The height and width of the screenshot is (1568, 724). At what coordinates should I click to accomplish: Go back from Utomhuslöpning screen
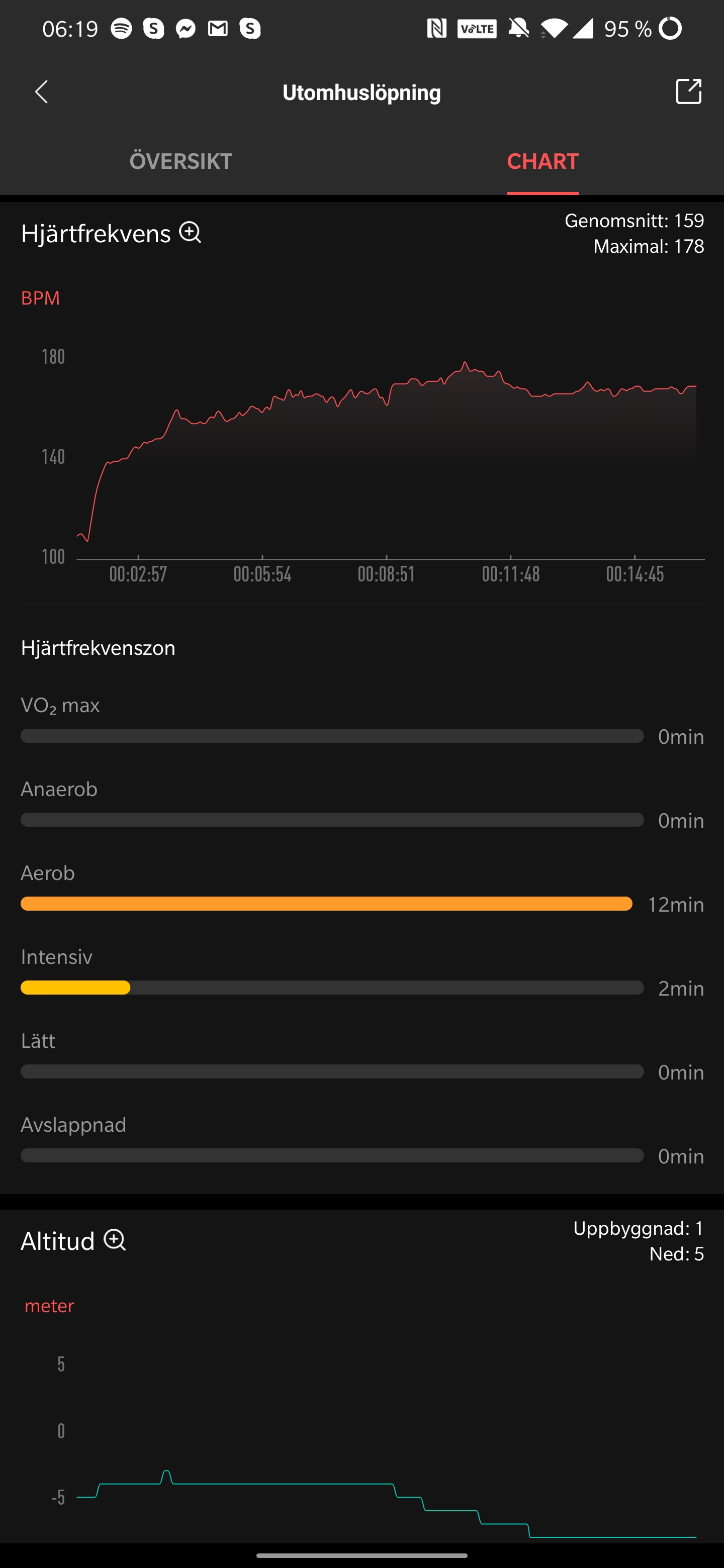41,92
